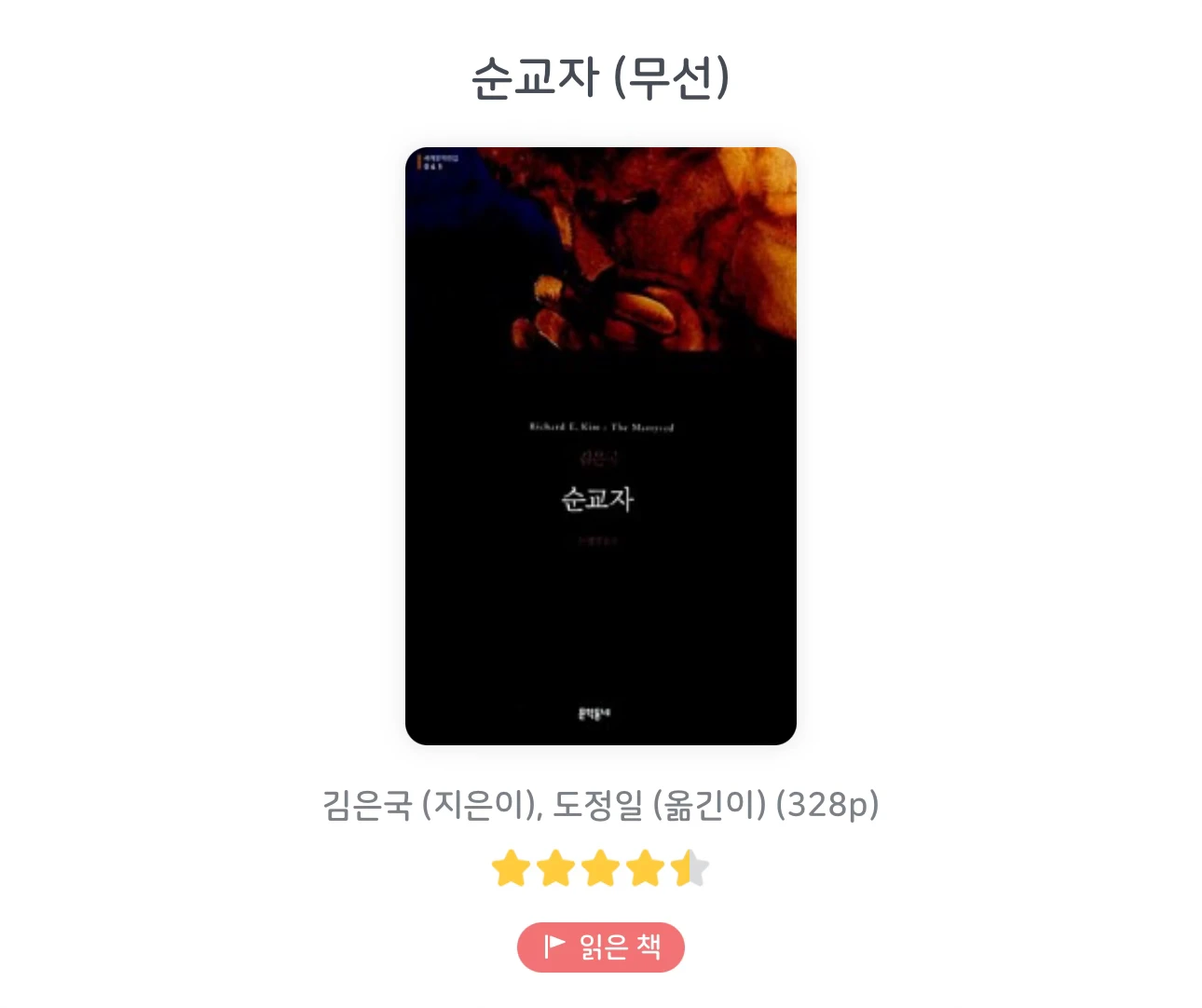Open the 순교자 book cover image
The height and width of the screenshot is (1008, 1202).
[x=601, y=446]
